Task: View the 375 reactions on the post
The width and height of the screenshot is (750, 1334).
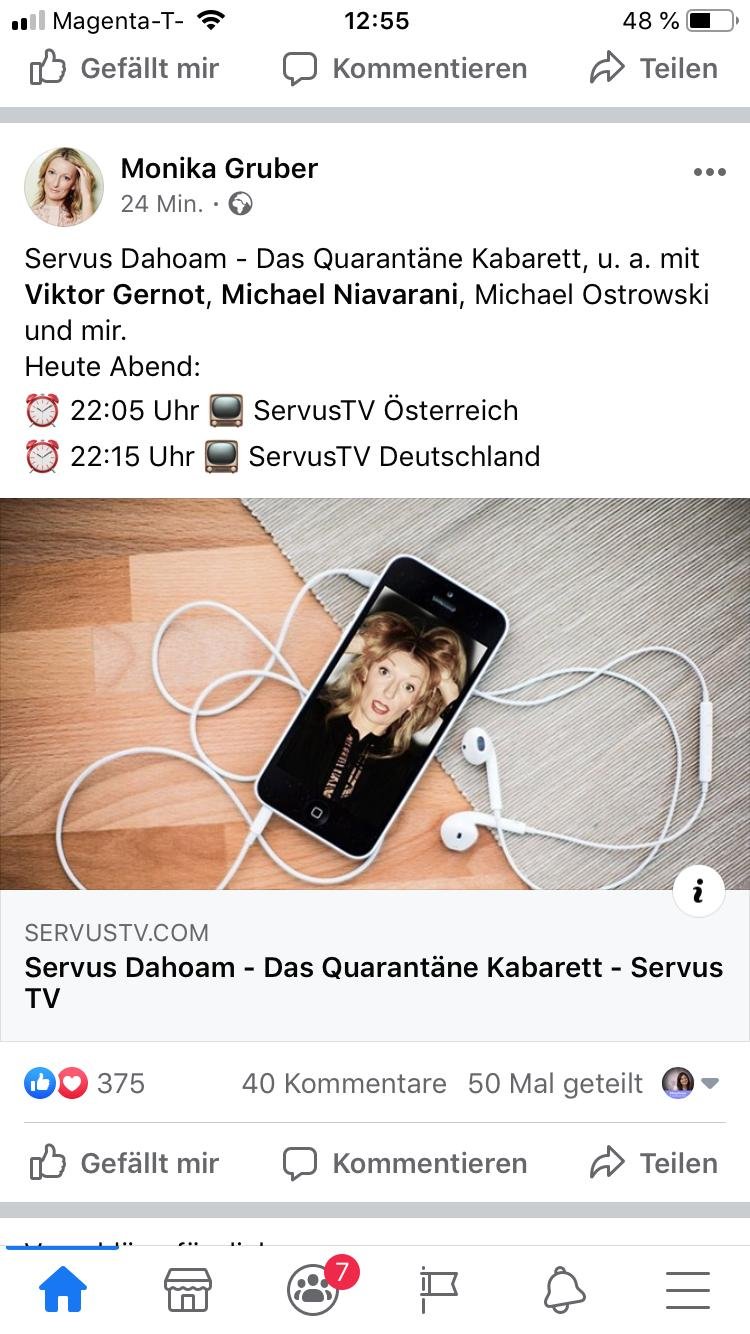Action: (x=85, y=1083)
